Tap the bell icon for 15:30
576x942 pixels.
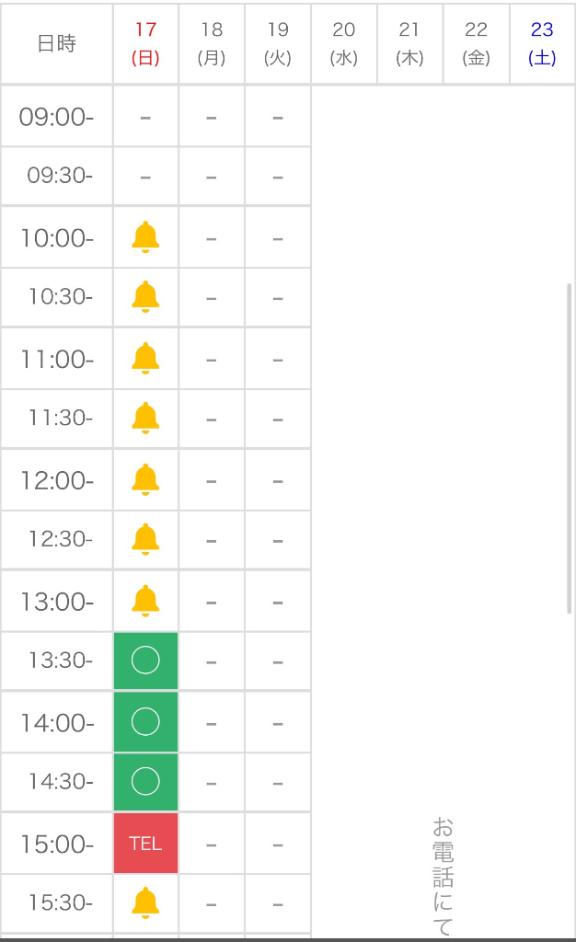[145, 903]
